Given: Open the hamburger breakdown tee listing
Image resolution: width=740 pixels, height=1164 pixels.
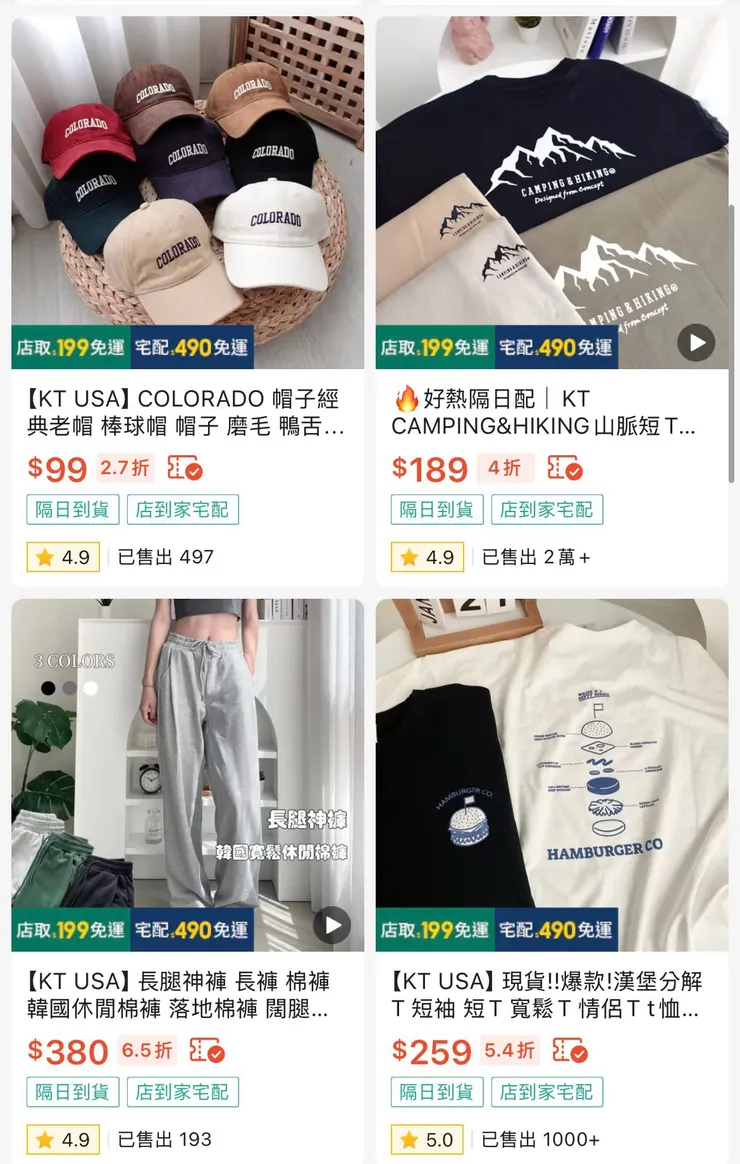Looking at the screenshot, I should (552, 770).
